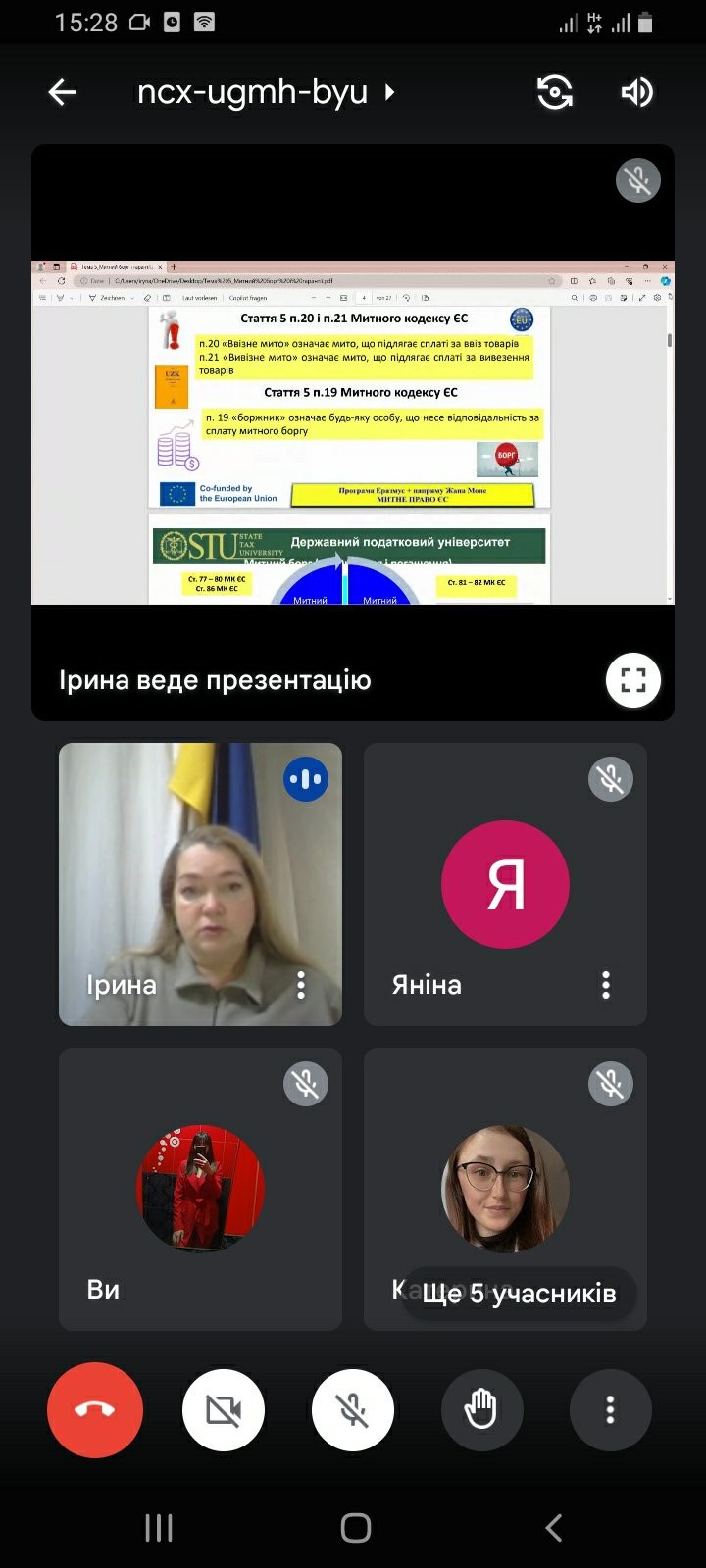Turn the camera on
Screen dimensions: 706x1568
pyautogui.click(x=224, y=1410)
